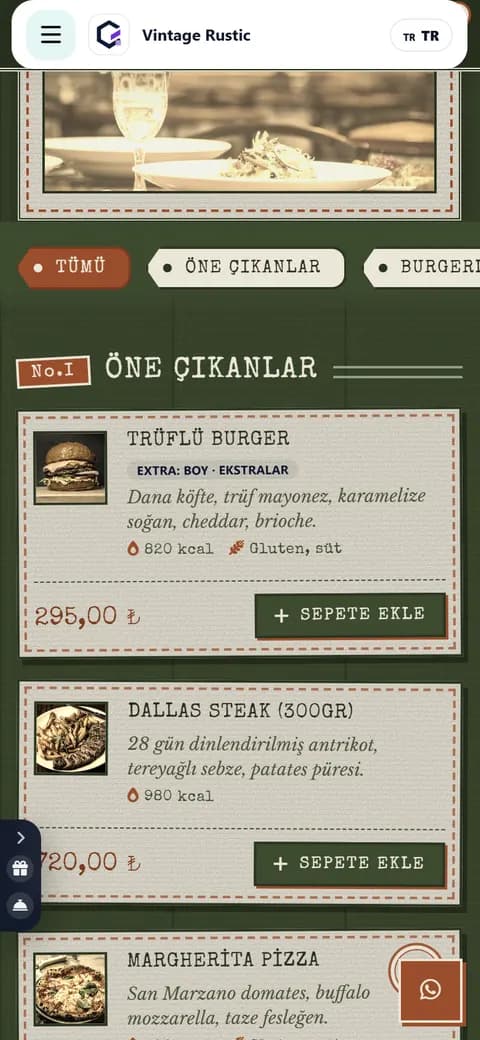Tap the Vintage Rustic logo
The image size is (480, 1040).
(109, 35)
